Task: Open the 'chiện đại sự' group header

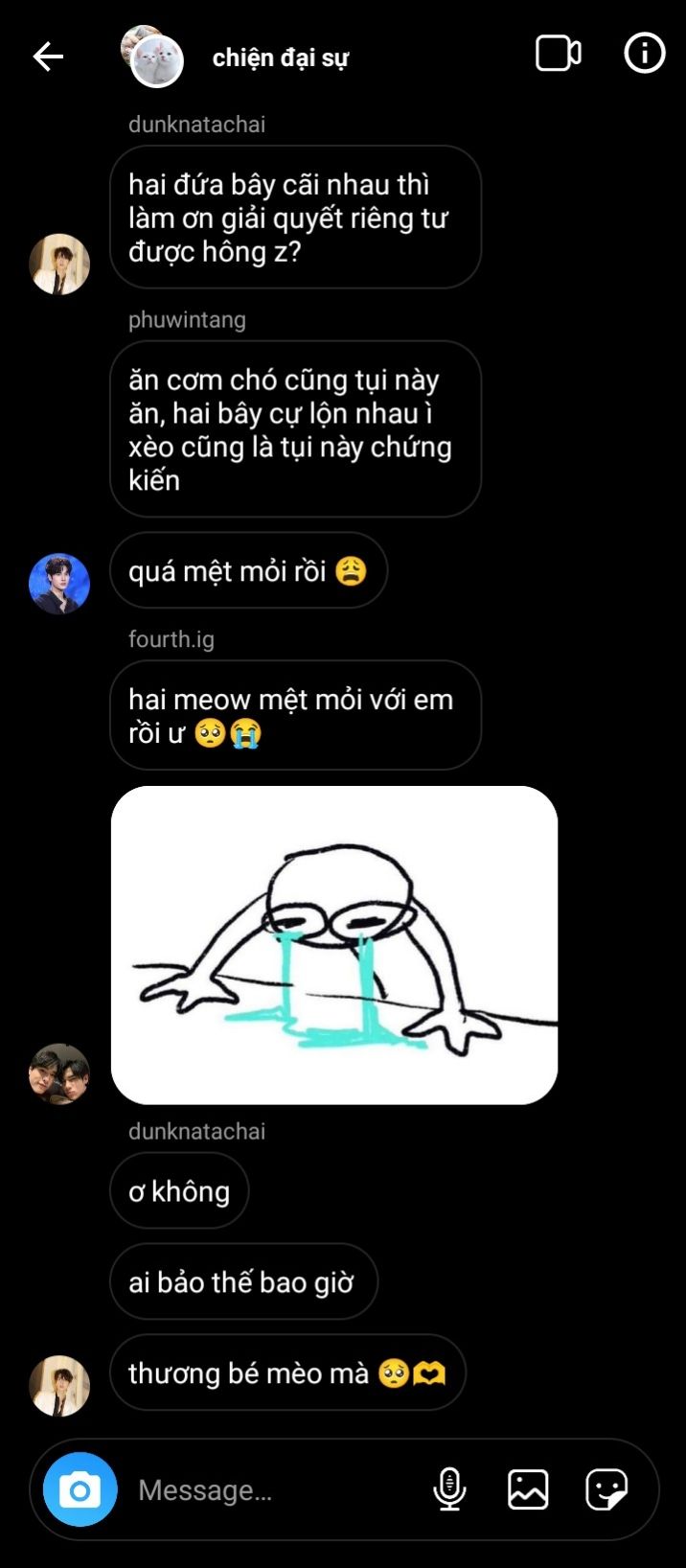Action: click(x=280, y=58)
